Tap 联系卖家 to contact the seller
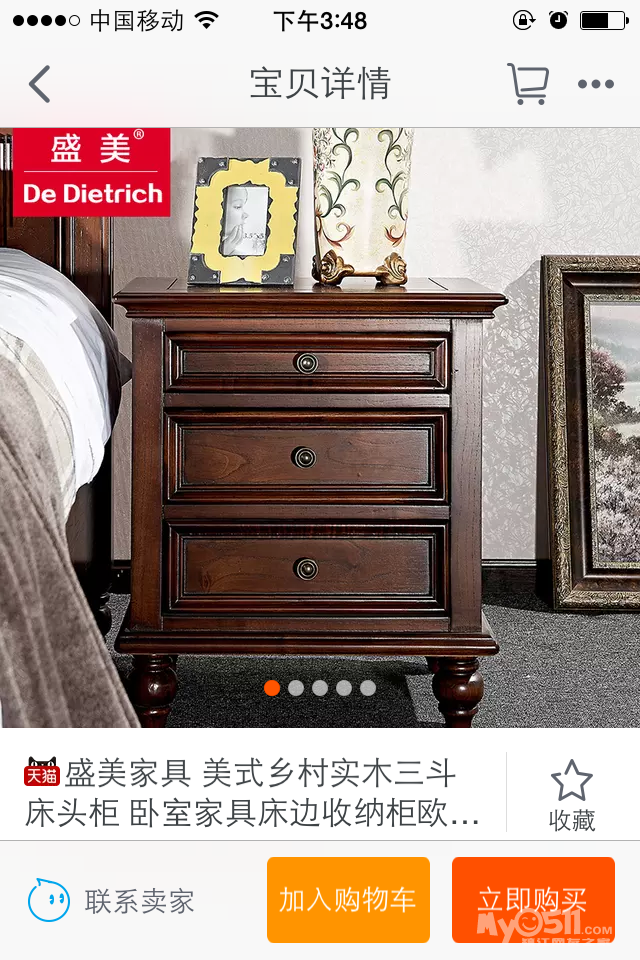 (112, 901)
